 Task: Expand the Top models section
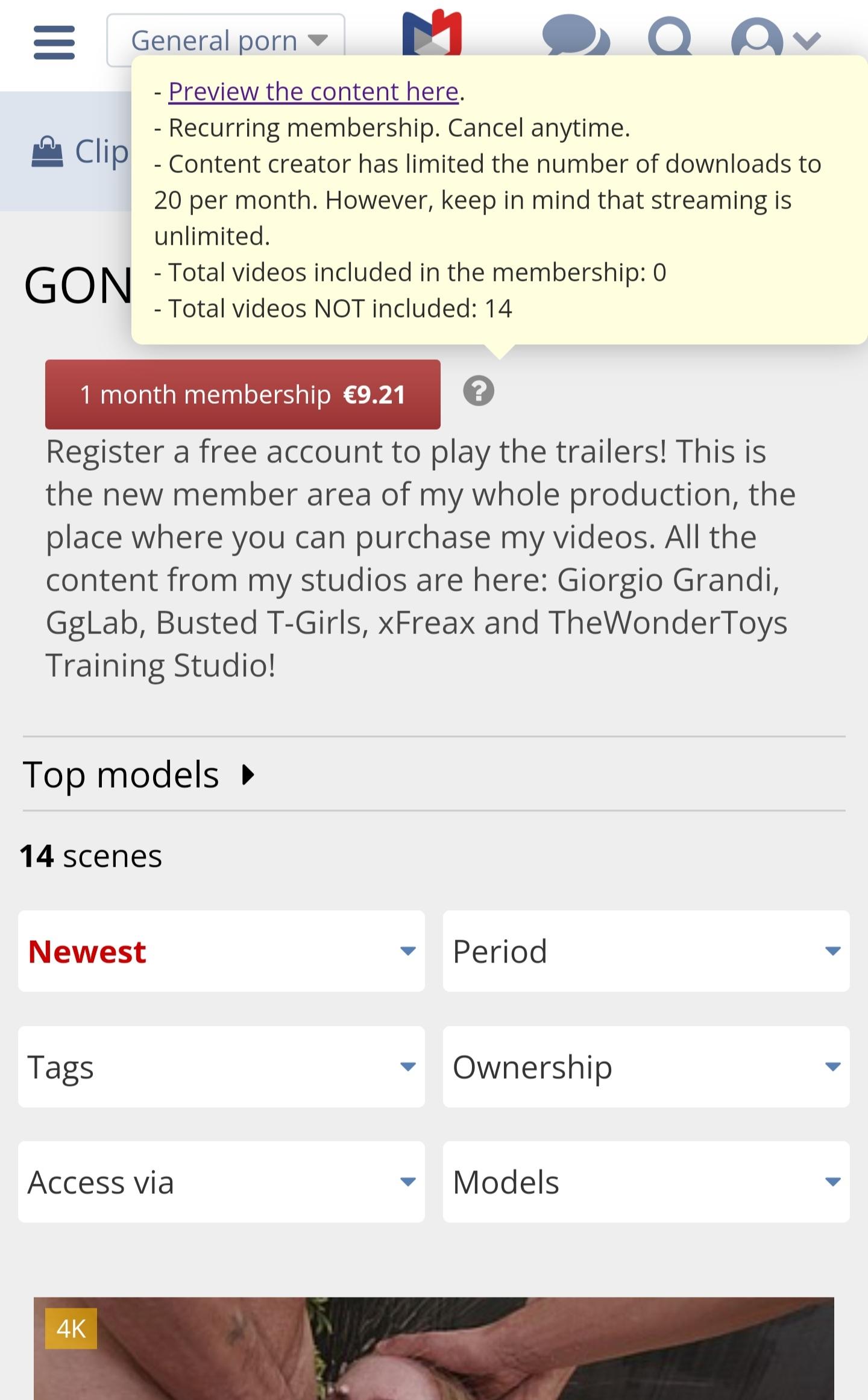(x=139, y=774)
